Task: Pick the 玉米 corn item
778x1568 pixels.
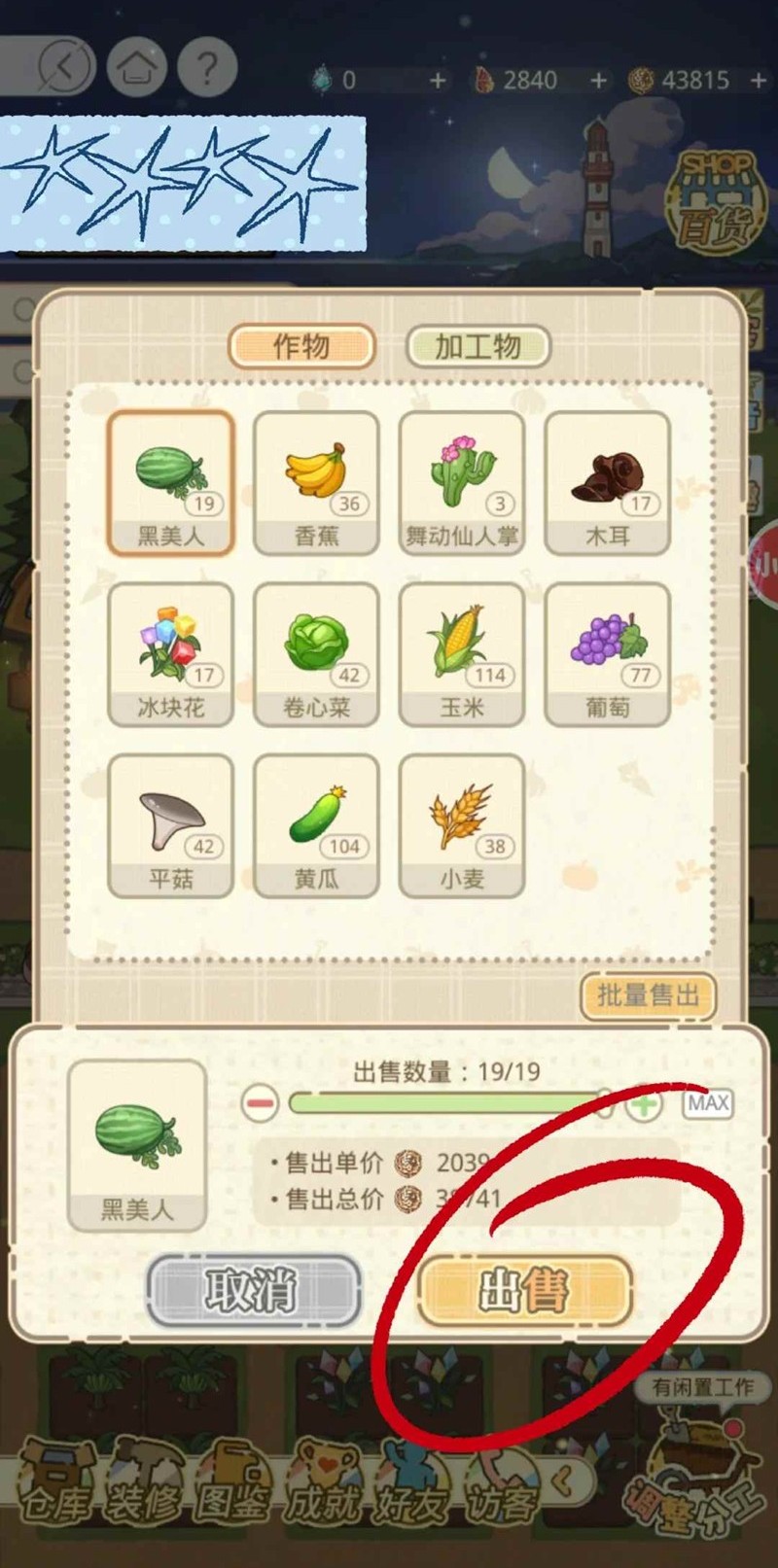Action: [462, 654]
